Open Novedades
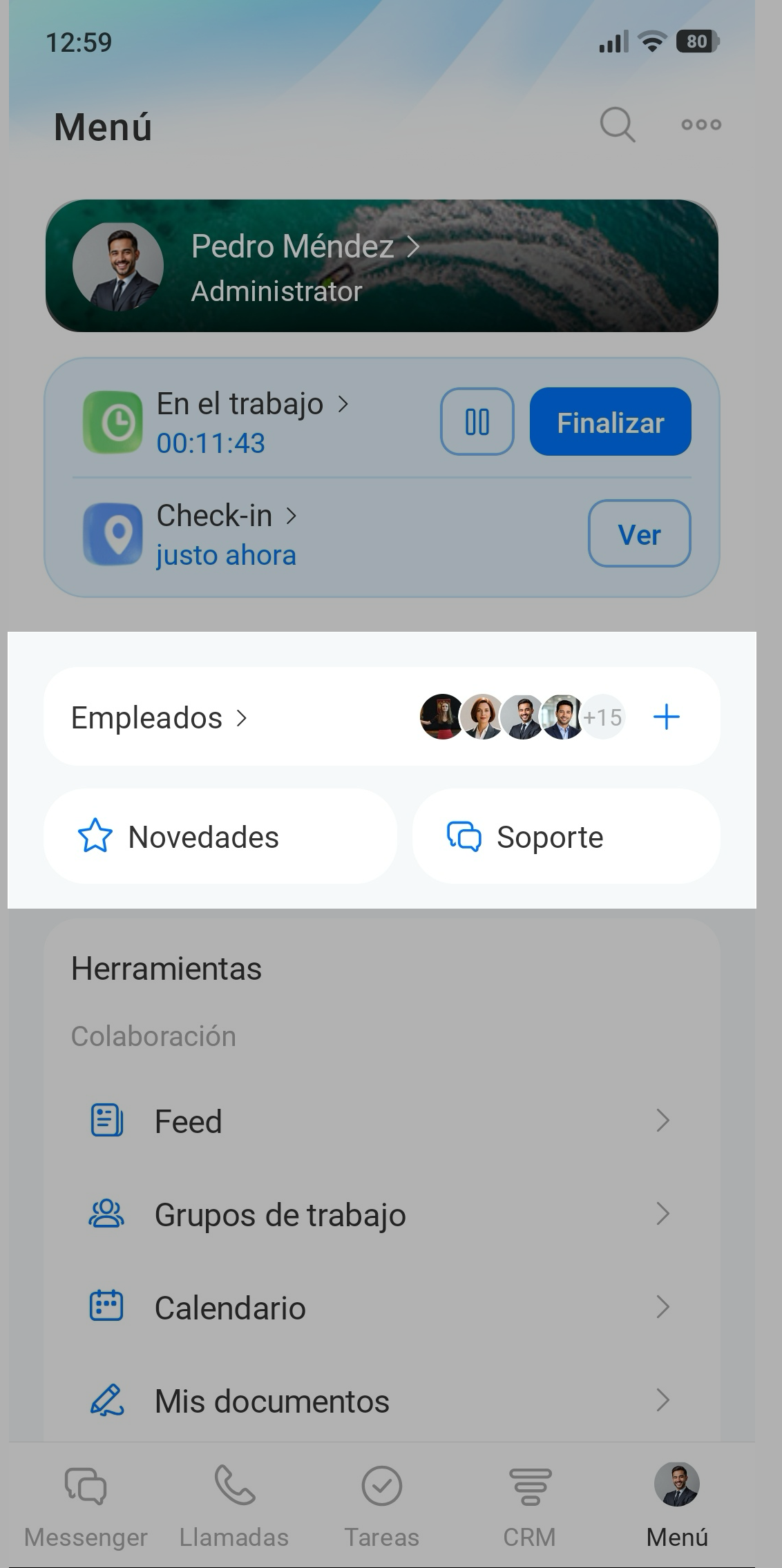This screenshot has height=1568, width=782. point(220,837)
